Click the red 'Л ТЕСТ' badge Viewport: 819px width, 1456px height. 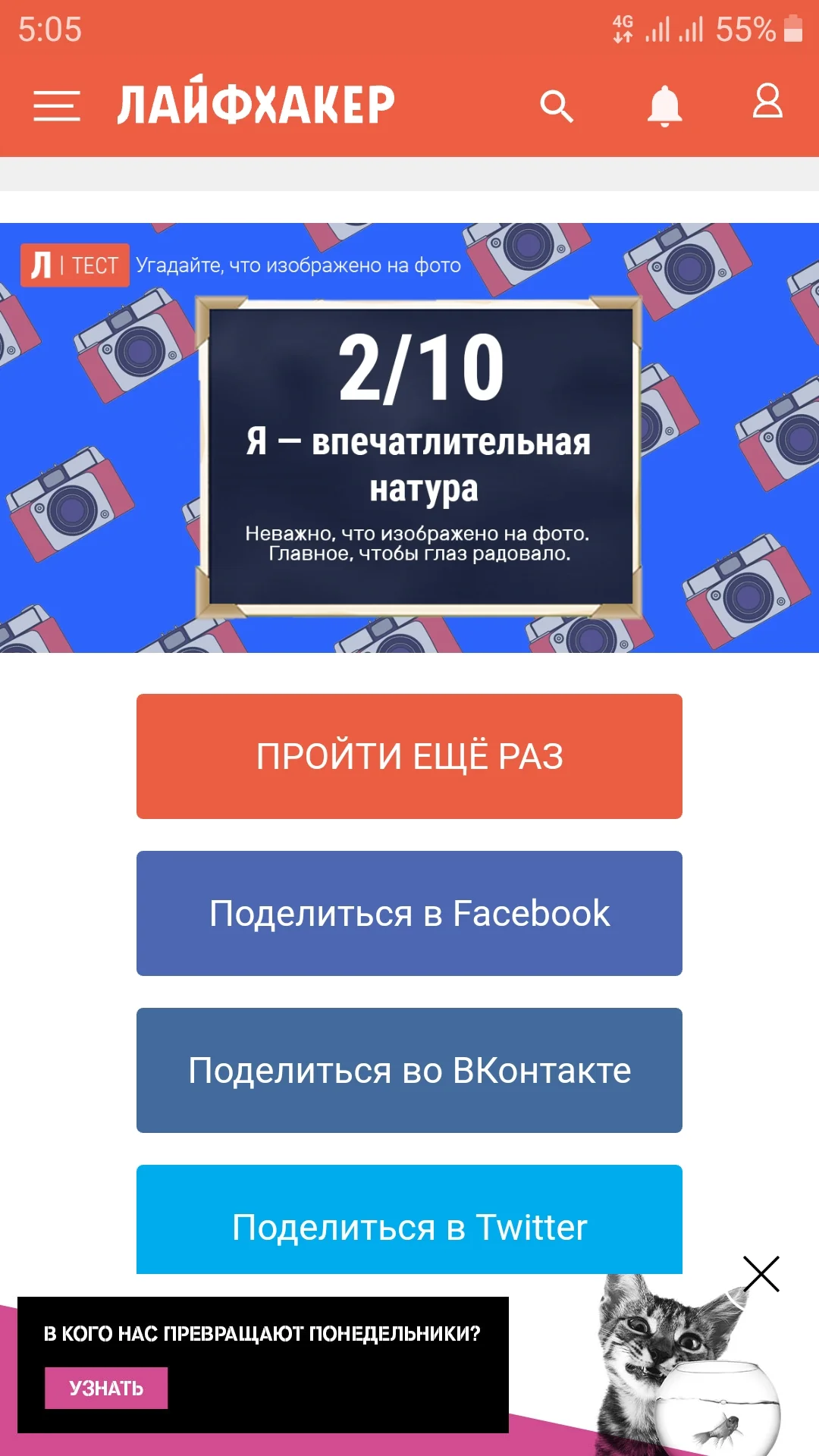tap(74, 265)
